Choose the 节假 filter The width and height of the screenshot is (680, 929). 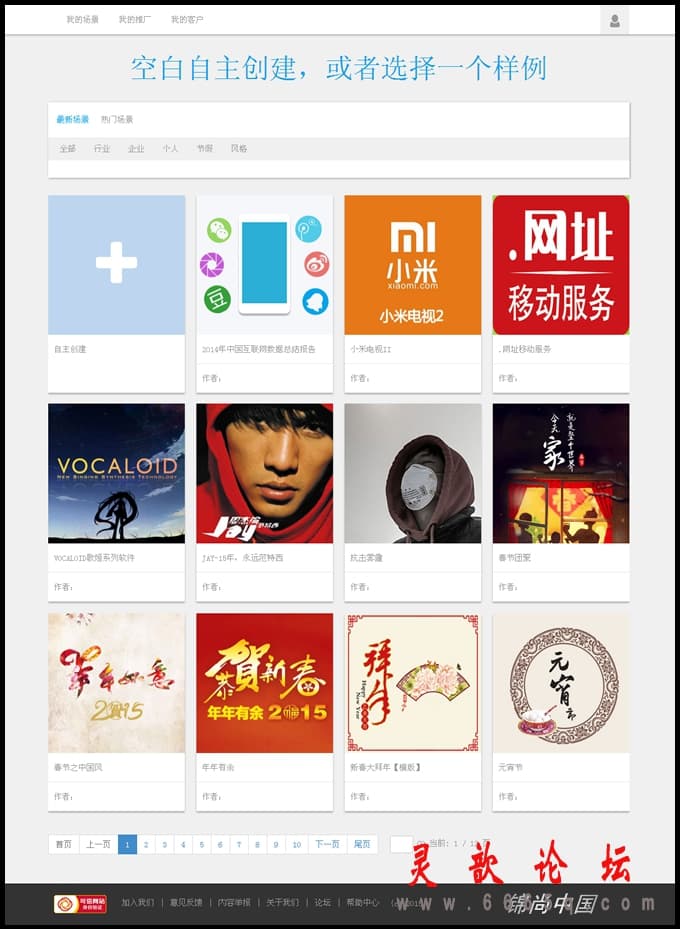coord(204,148)
